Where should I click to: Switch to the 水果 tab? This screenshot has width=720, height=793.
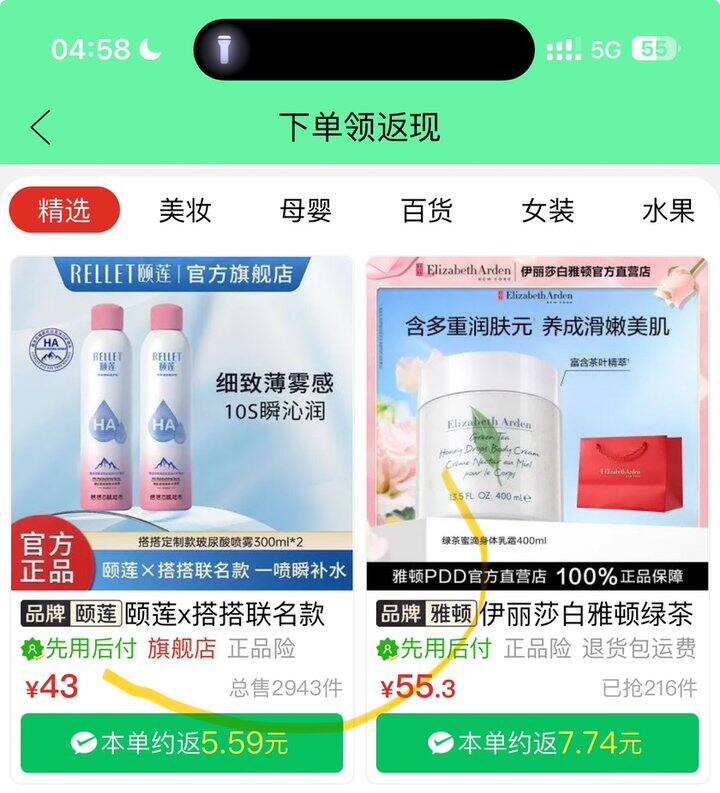coord(668,210)
